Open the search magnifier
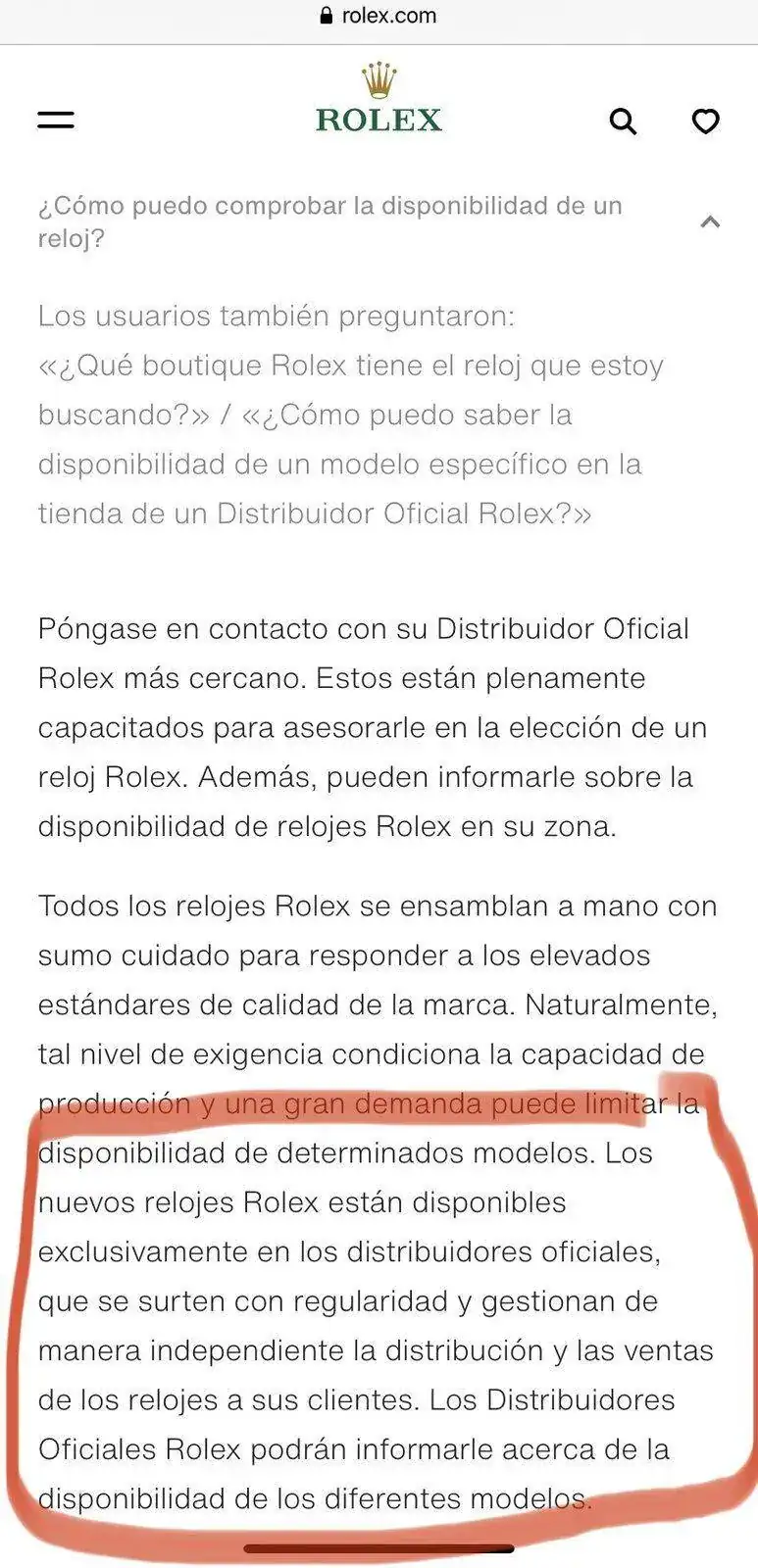This screenshot has width=758, height=1568. click(623, 122)
